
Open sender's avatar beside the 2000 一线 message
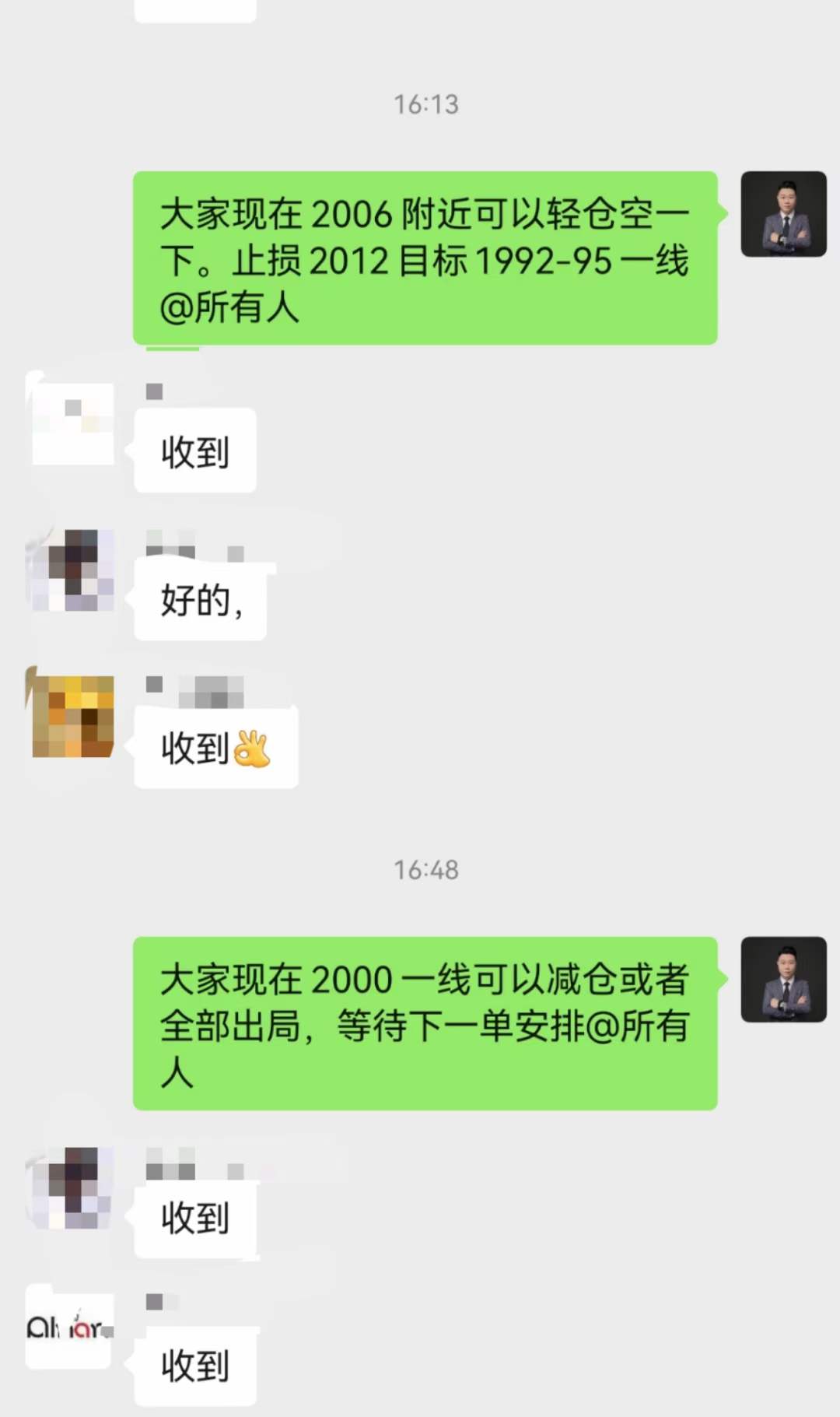click(x=783, y=980)
